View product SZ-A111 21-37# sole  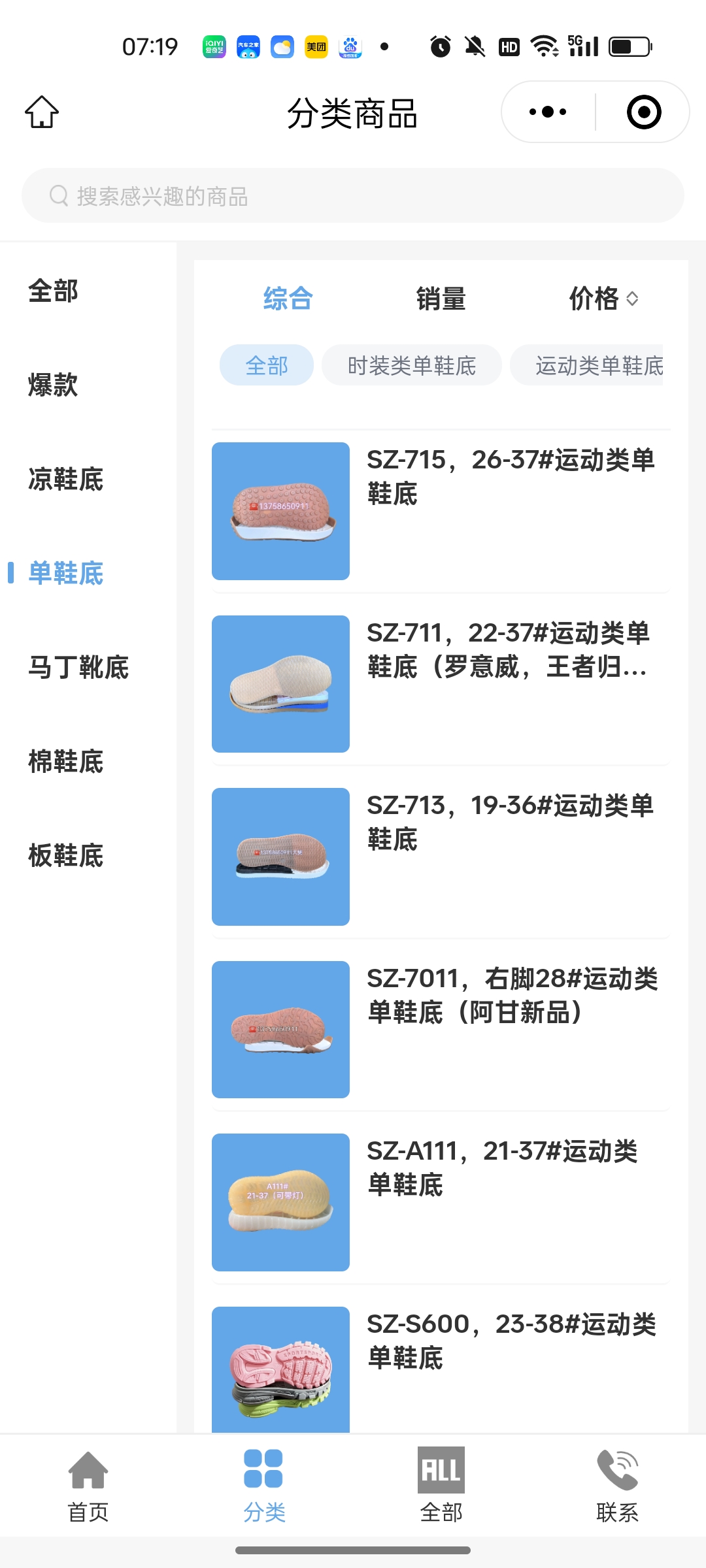441,1202
